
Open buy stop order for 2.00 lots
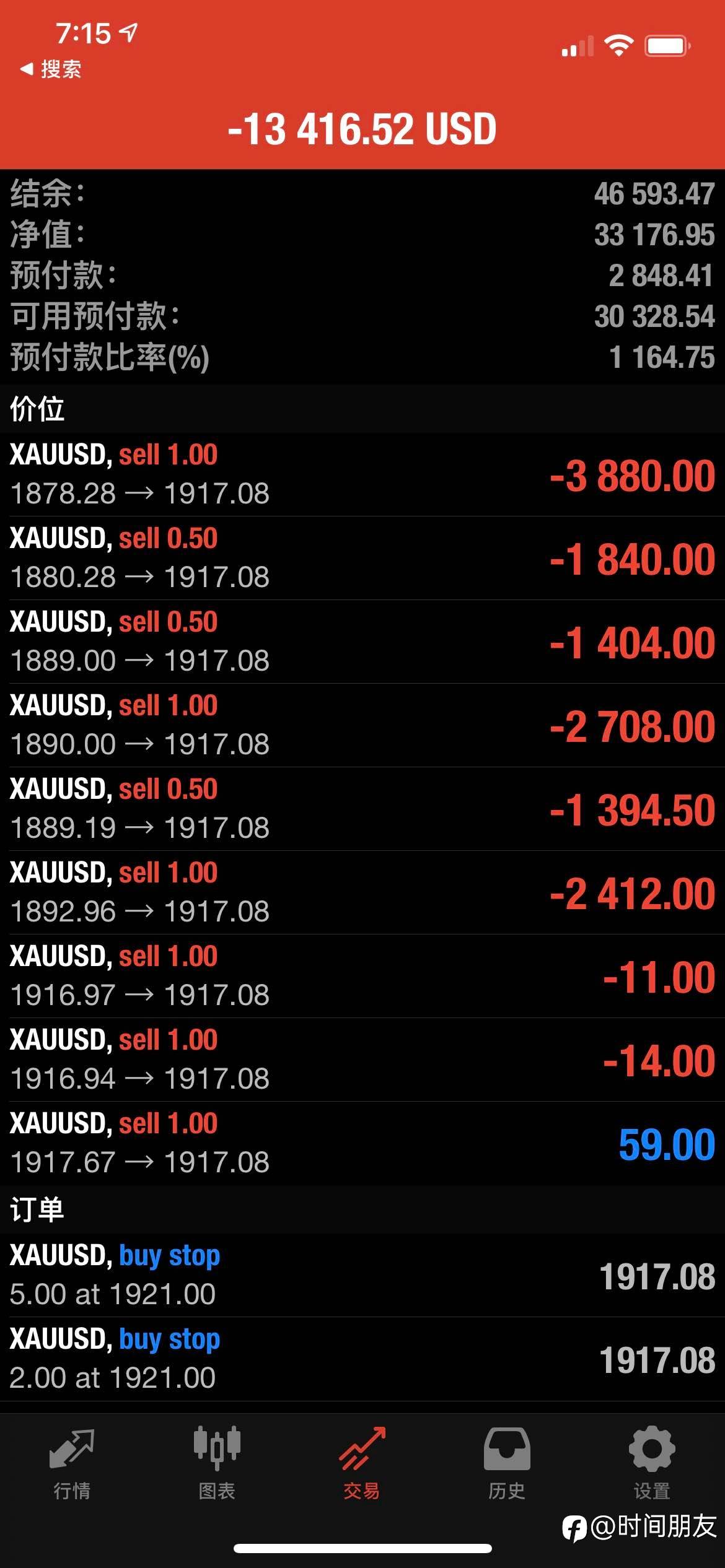coord(362,1359)
